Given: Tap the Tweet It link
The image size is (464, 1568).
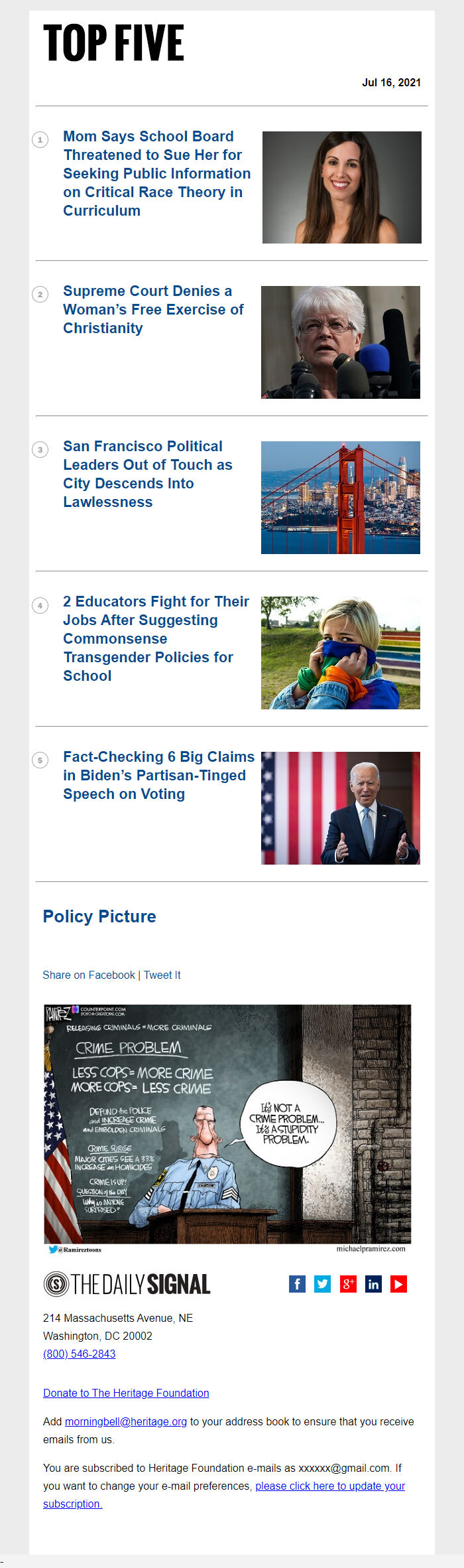Looking at the screenshot, I should pyautogui.click(x=162, y=975).
